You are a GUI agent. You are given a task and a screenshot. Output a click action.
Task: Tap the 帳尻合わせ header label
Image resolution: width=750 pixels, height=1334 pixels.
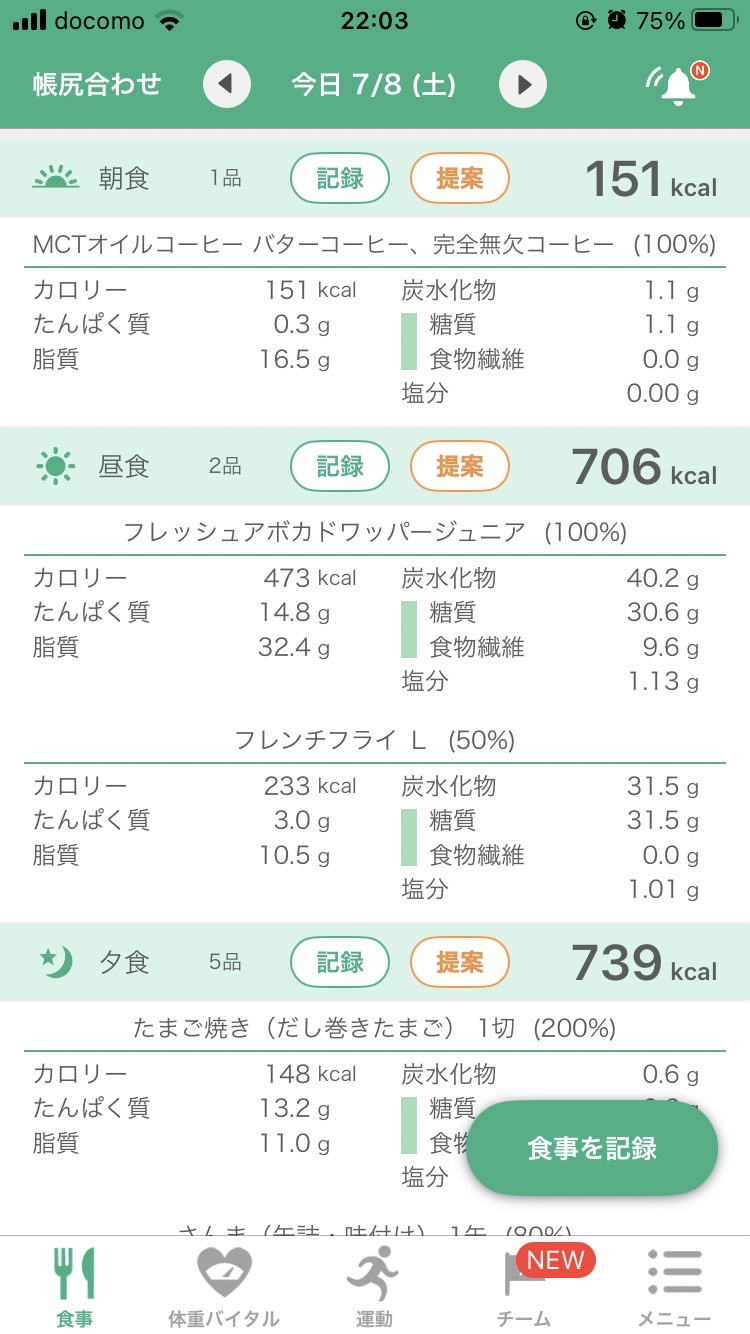tap(97, 84)
